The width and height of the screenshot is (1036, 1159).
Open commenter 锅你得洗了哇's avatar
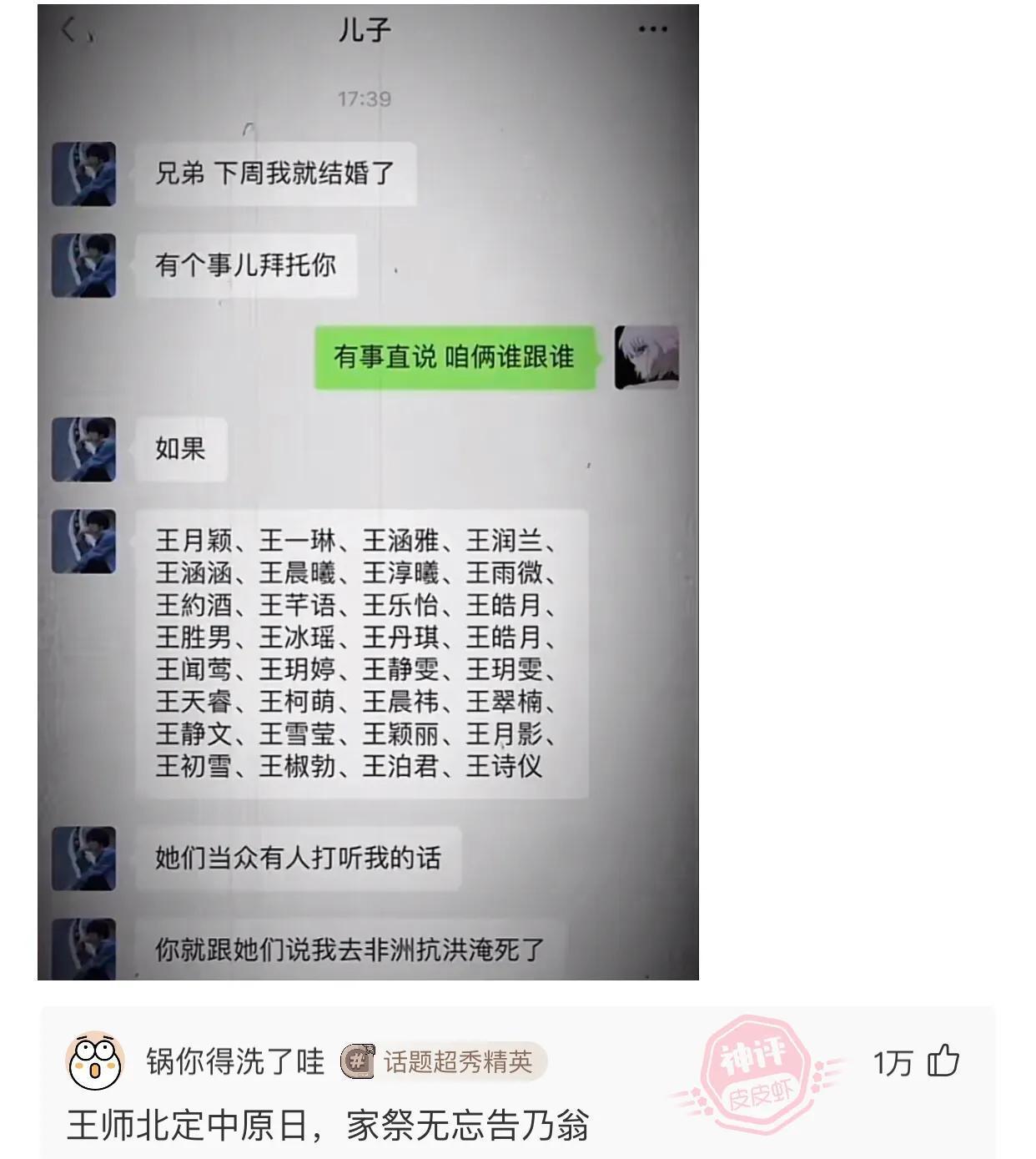[95, 1061]
